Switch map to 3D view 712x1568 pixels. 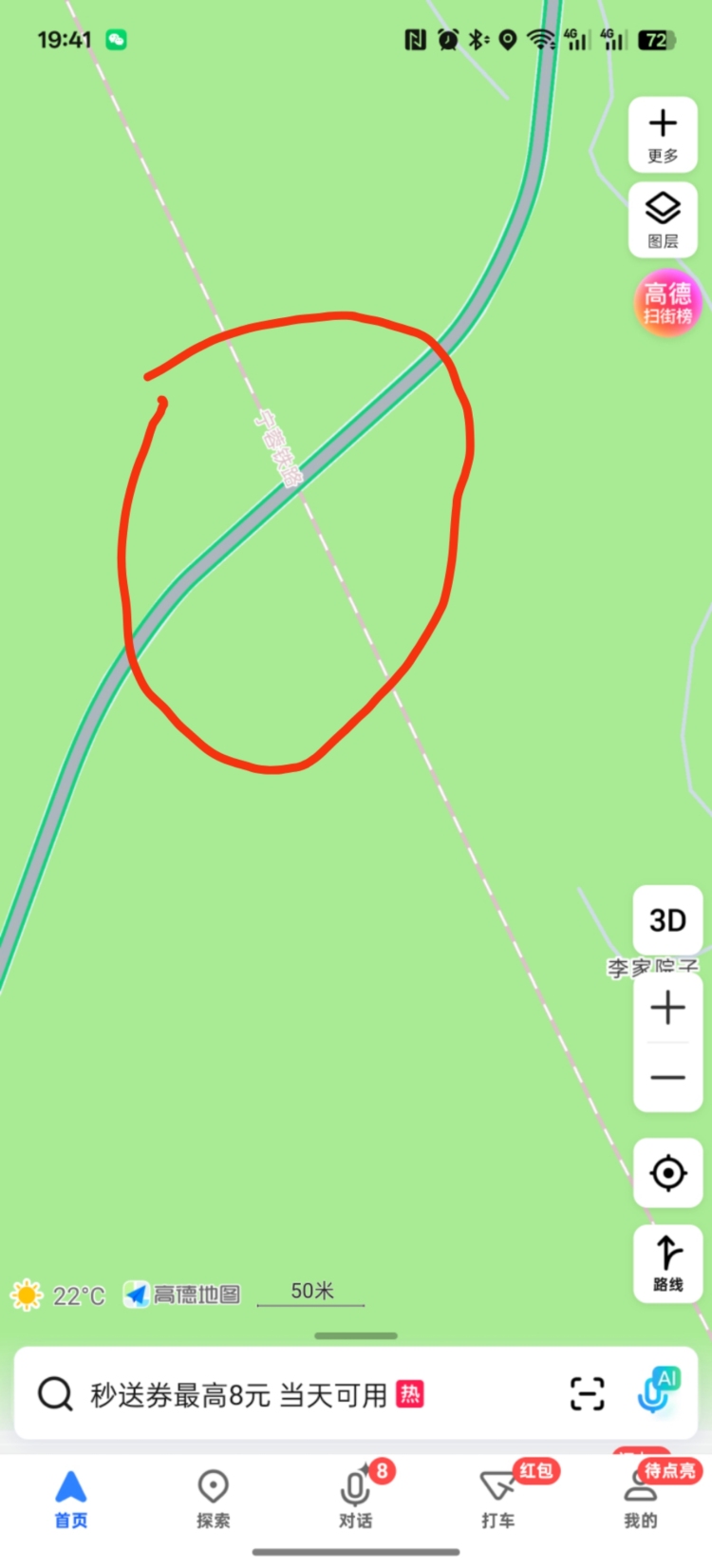click(x=667, y=919)
